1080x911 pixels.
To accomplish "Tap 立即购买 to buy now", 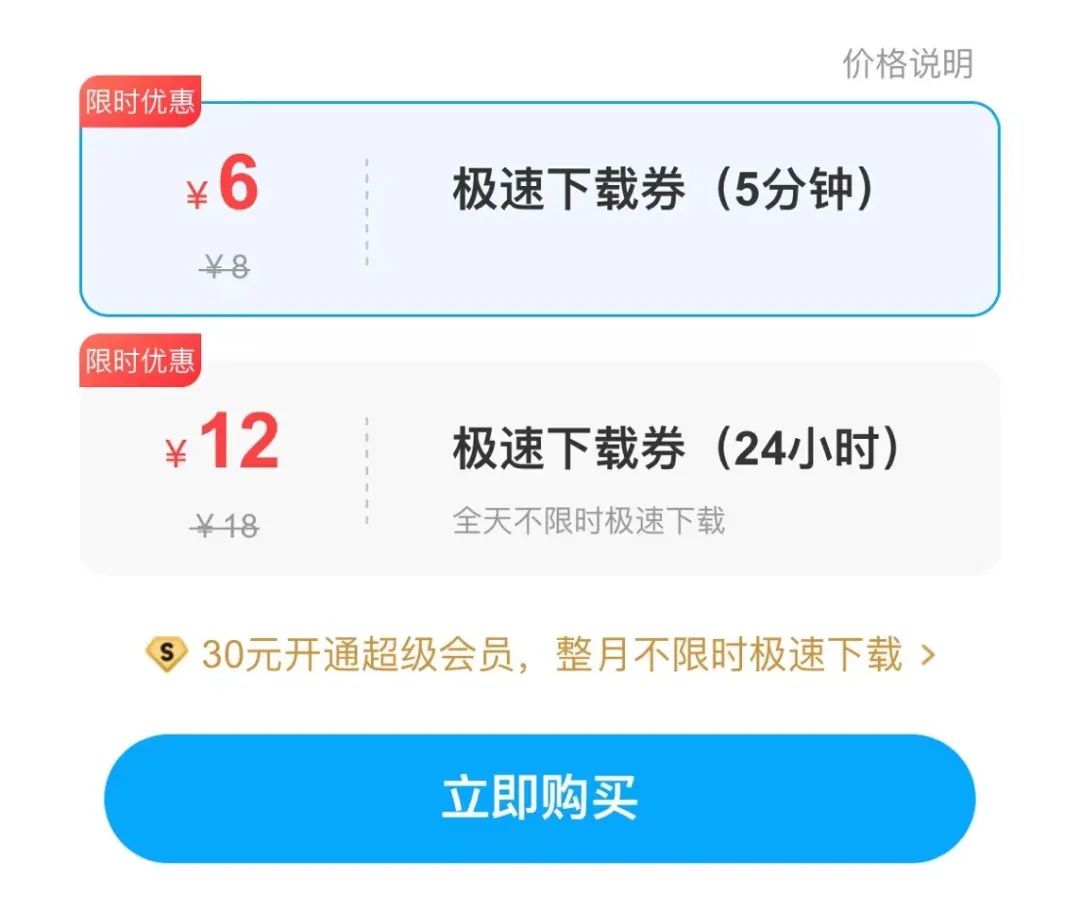I will pyautogui.click(x=540, y=798).
